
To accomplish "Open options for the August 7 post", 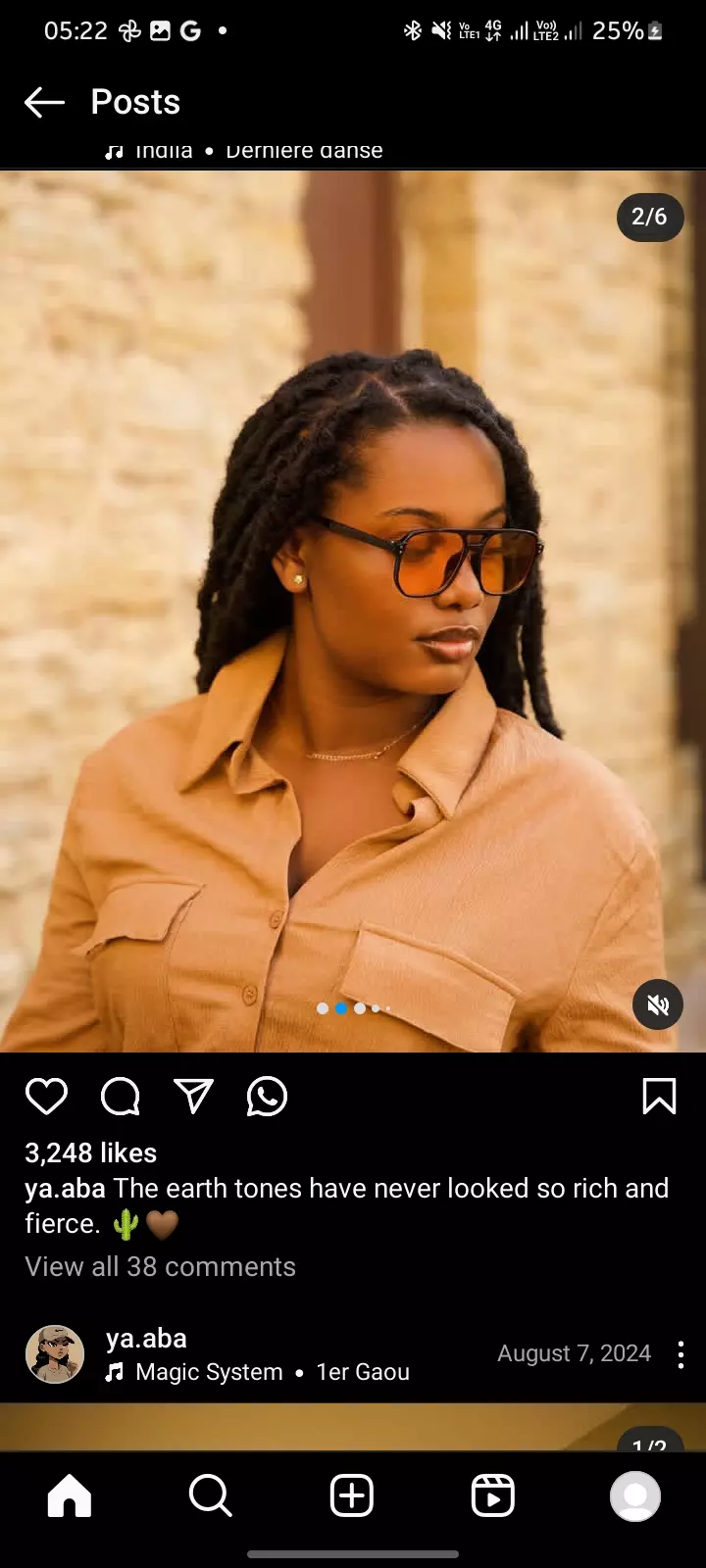I will pos(681,1354).
